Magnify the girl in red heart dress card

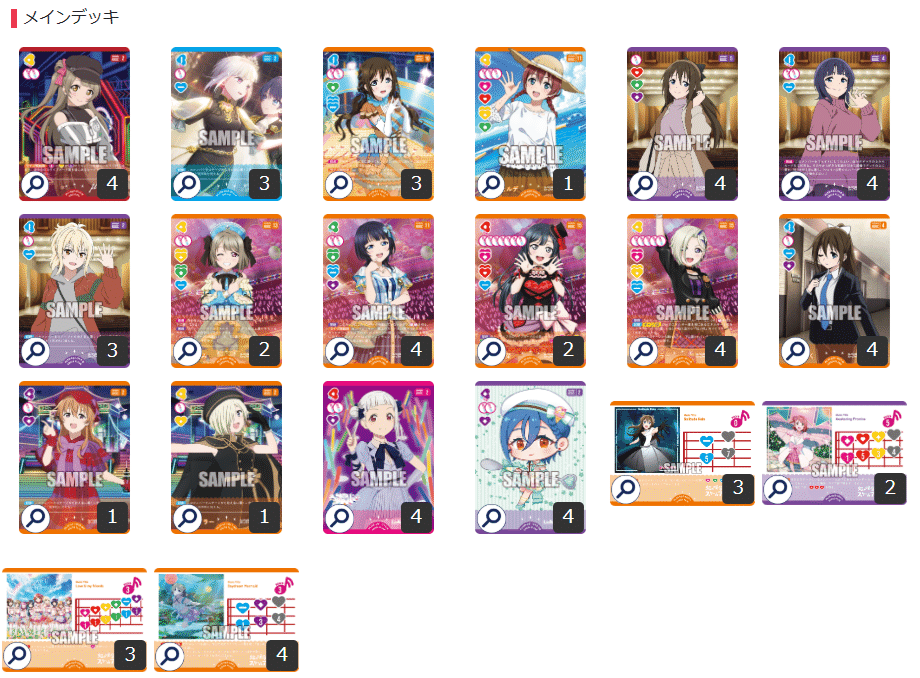(491, 351)
